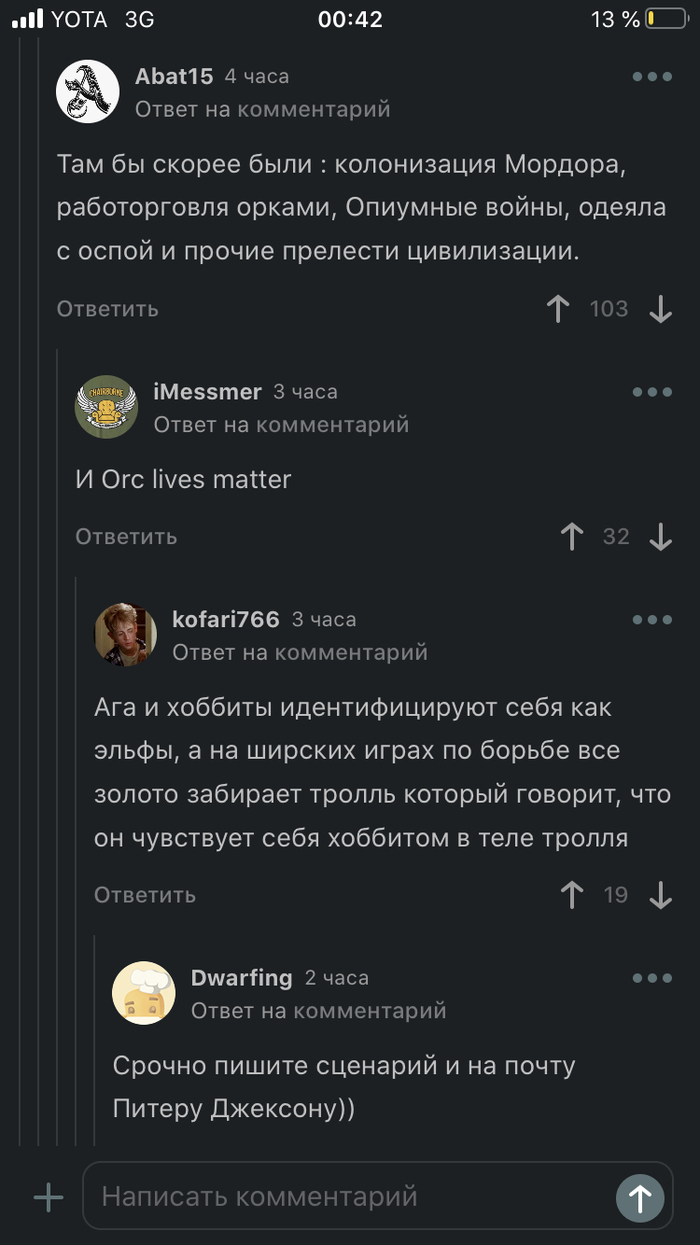Send the comment with arrow button
This screenshot has width=700, height=1245.
click(x=640, y=1197)
